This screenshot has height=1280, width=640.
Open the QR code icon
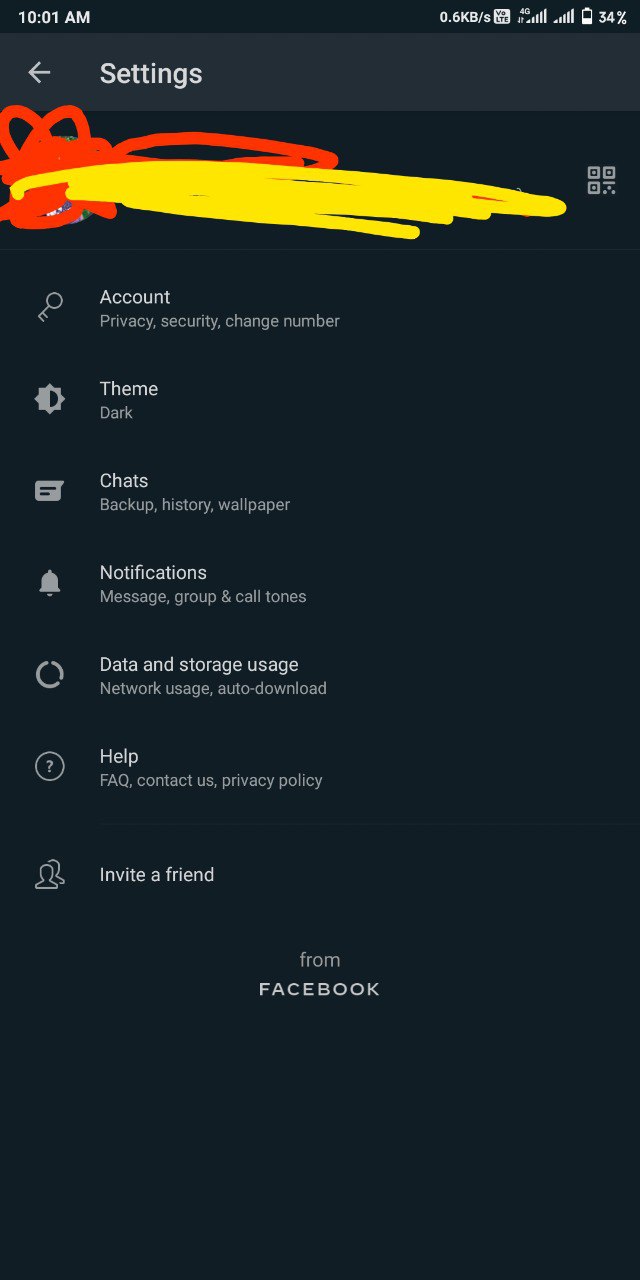601,180
